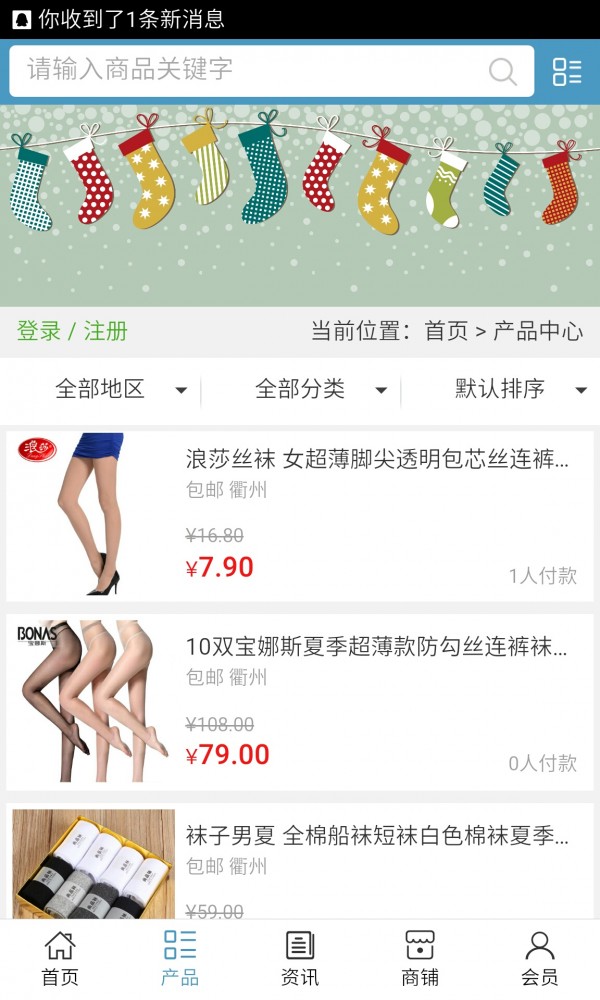Switch to the 首页 tab

tap(60, 958)
